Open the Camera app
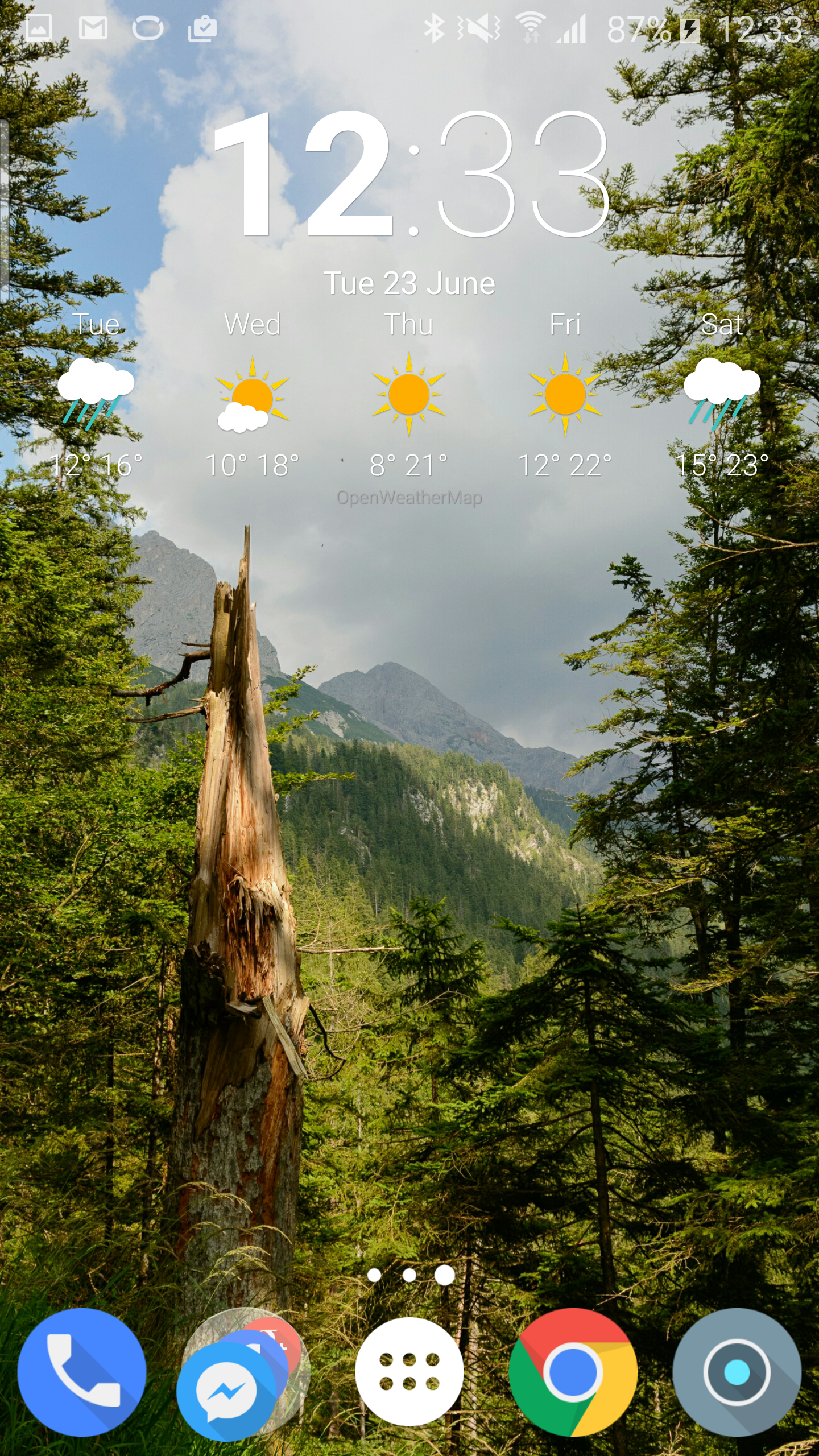 pyautogui.click(x=737, y=1372)
